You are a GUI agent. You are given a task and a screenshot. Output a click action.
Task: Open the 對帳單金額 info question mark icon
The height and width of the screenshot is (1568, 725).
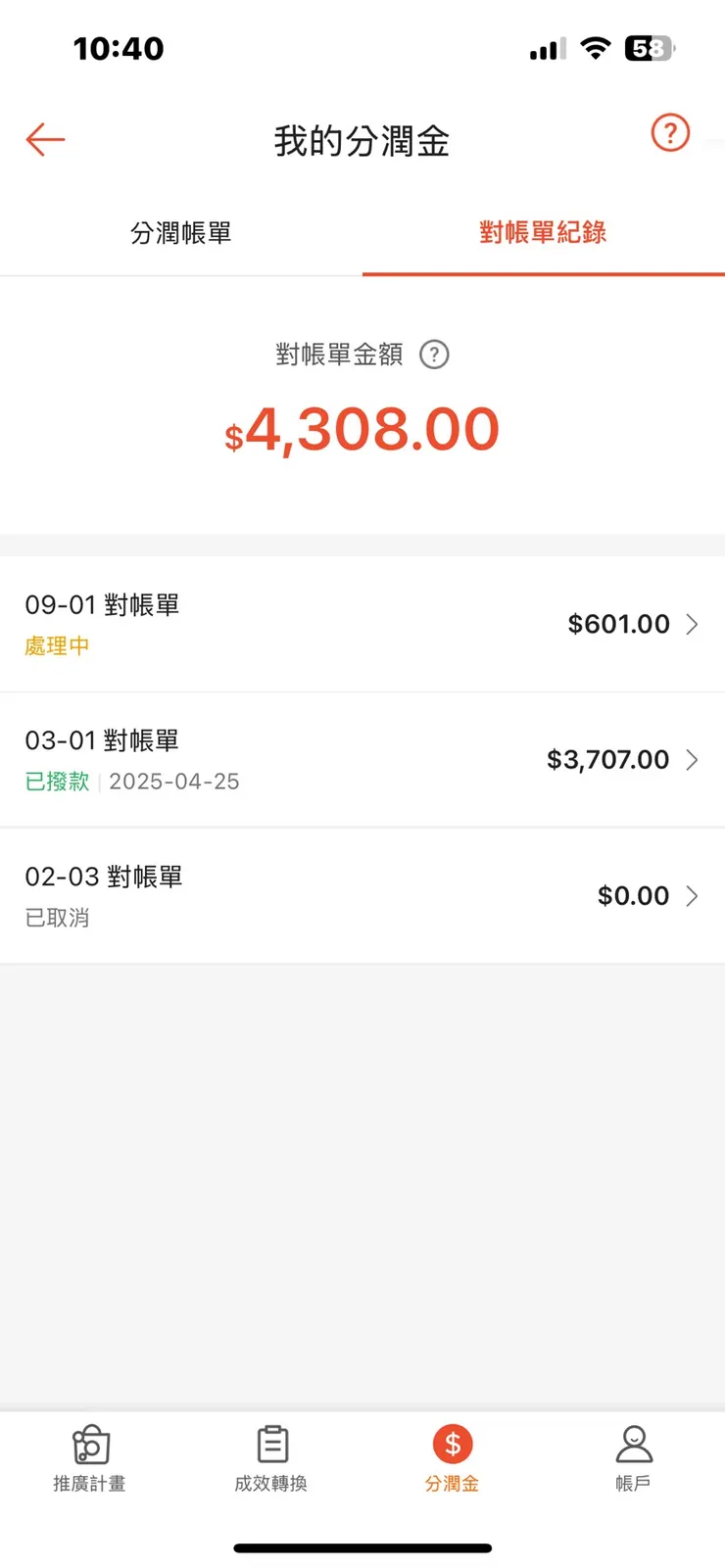point(434,355)
